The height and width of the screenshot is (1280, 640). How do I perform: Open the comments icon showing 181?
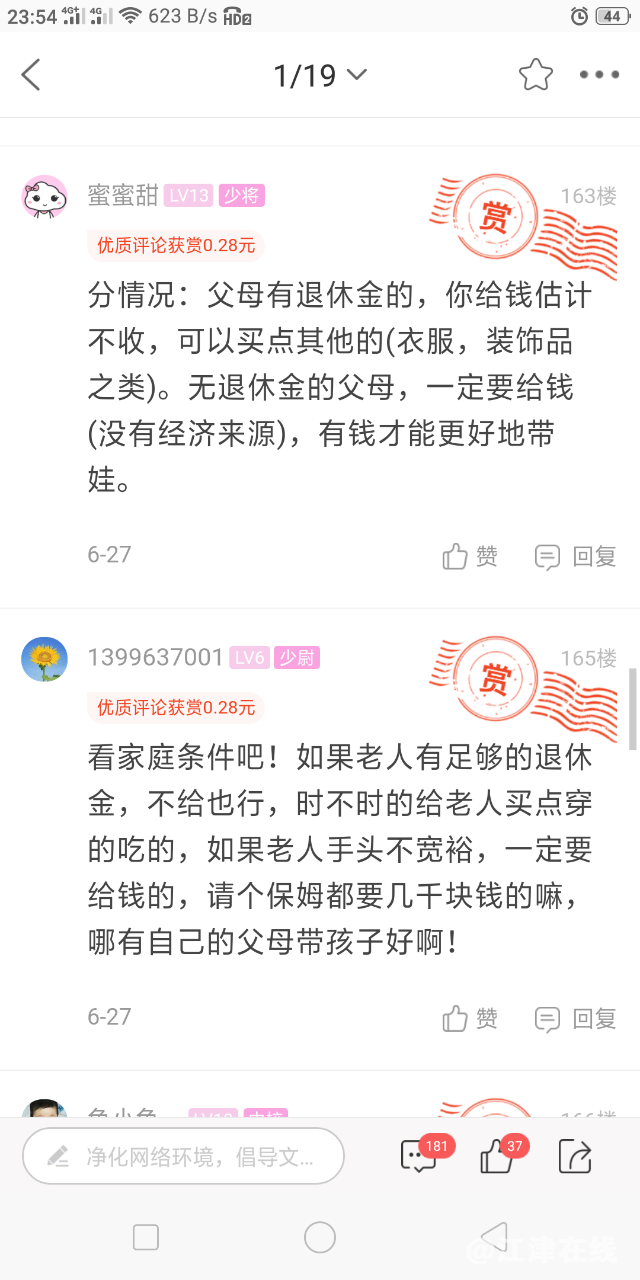[x=419, y=1157]
